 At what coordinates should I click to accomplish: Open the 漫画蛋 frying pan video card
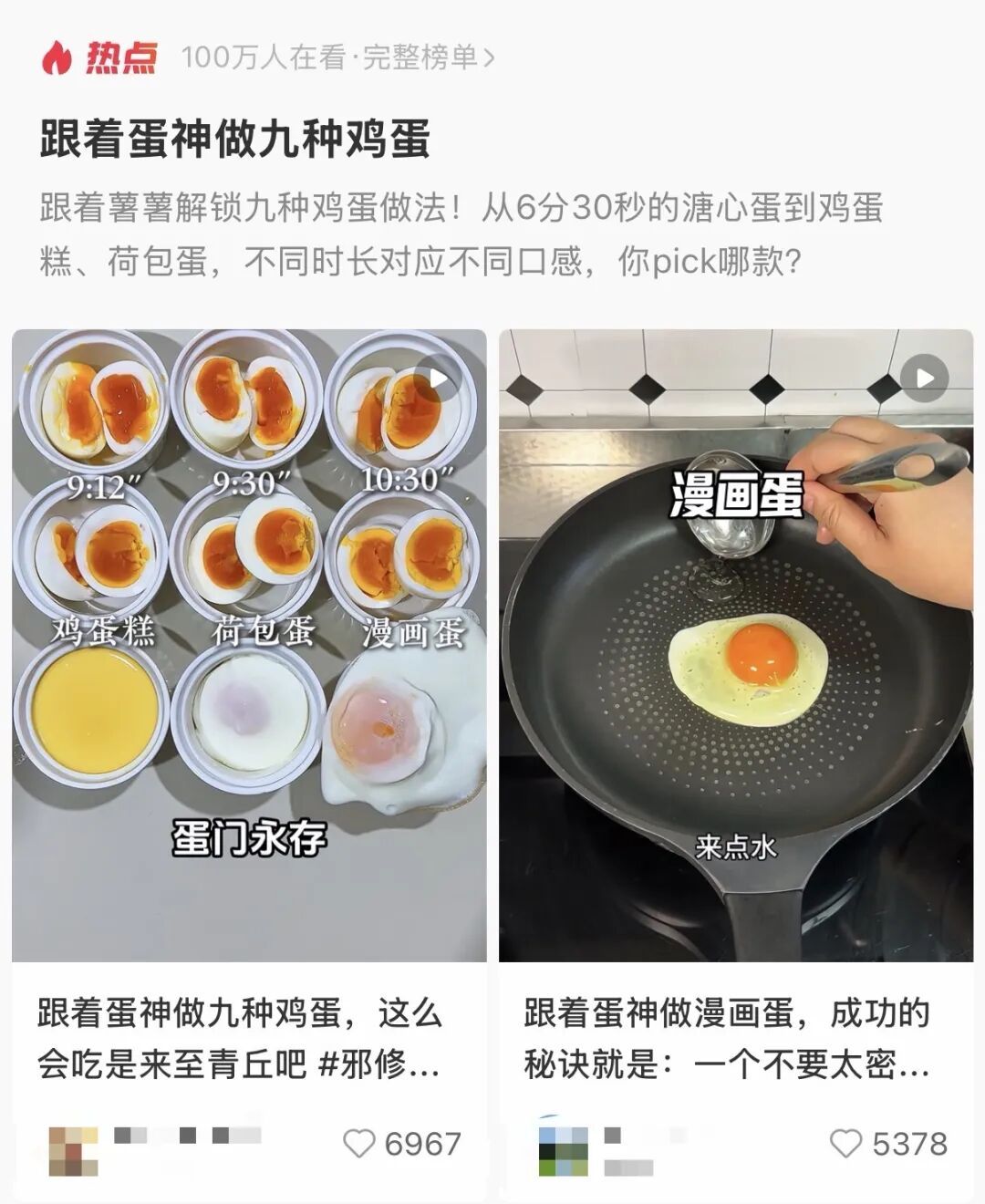(x=735, y=644)
